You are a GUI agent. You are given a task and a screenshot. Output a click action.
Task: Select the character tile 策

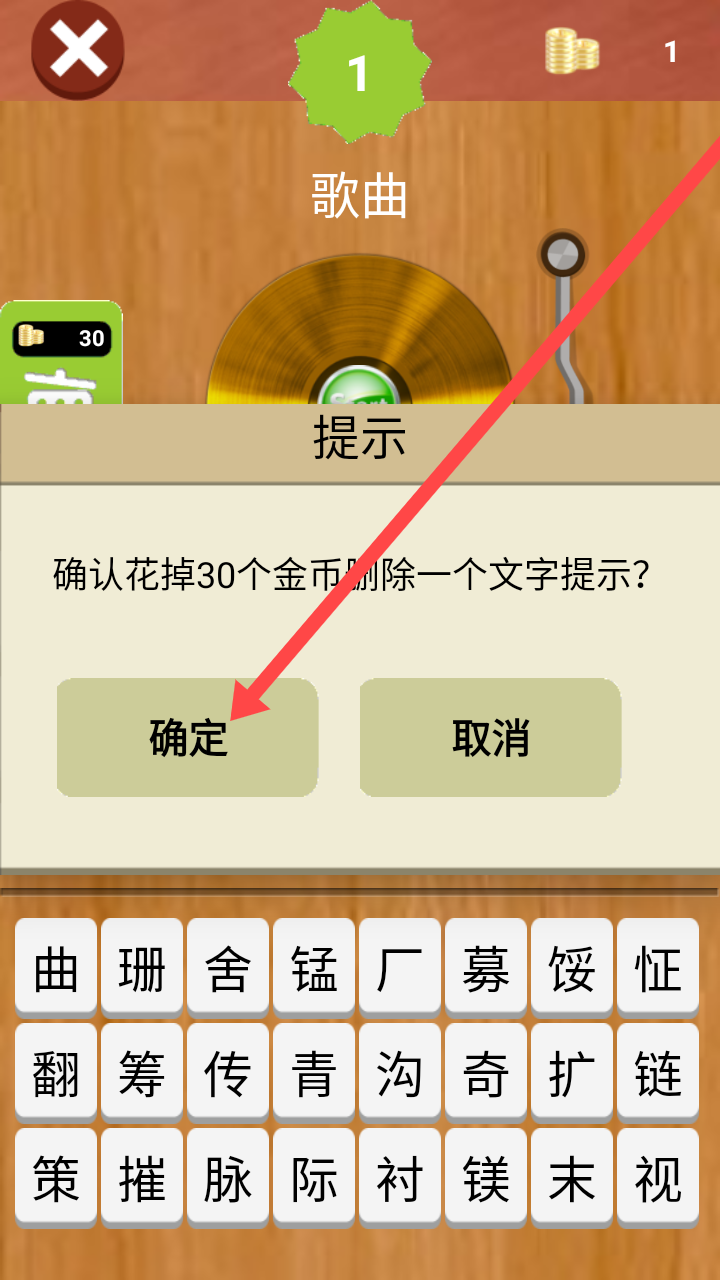pyautogui.click(x=56, y=1178)
